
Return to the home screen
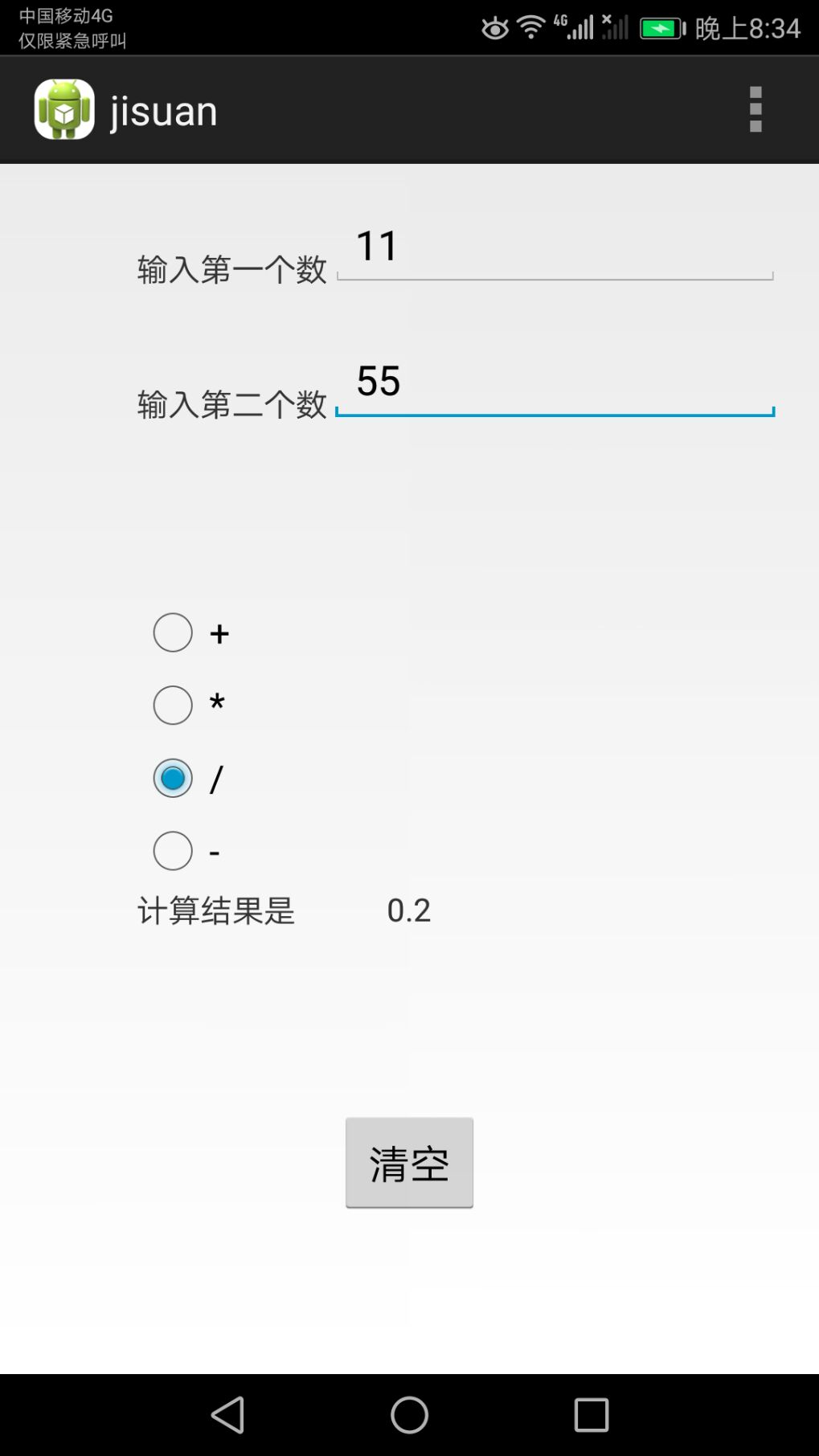tap(409, 1414)
